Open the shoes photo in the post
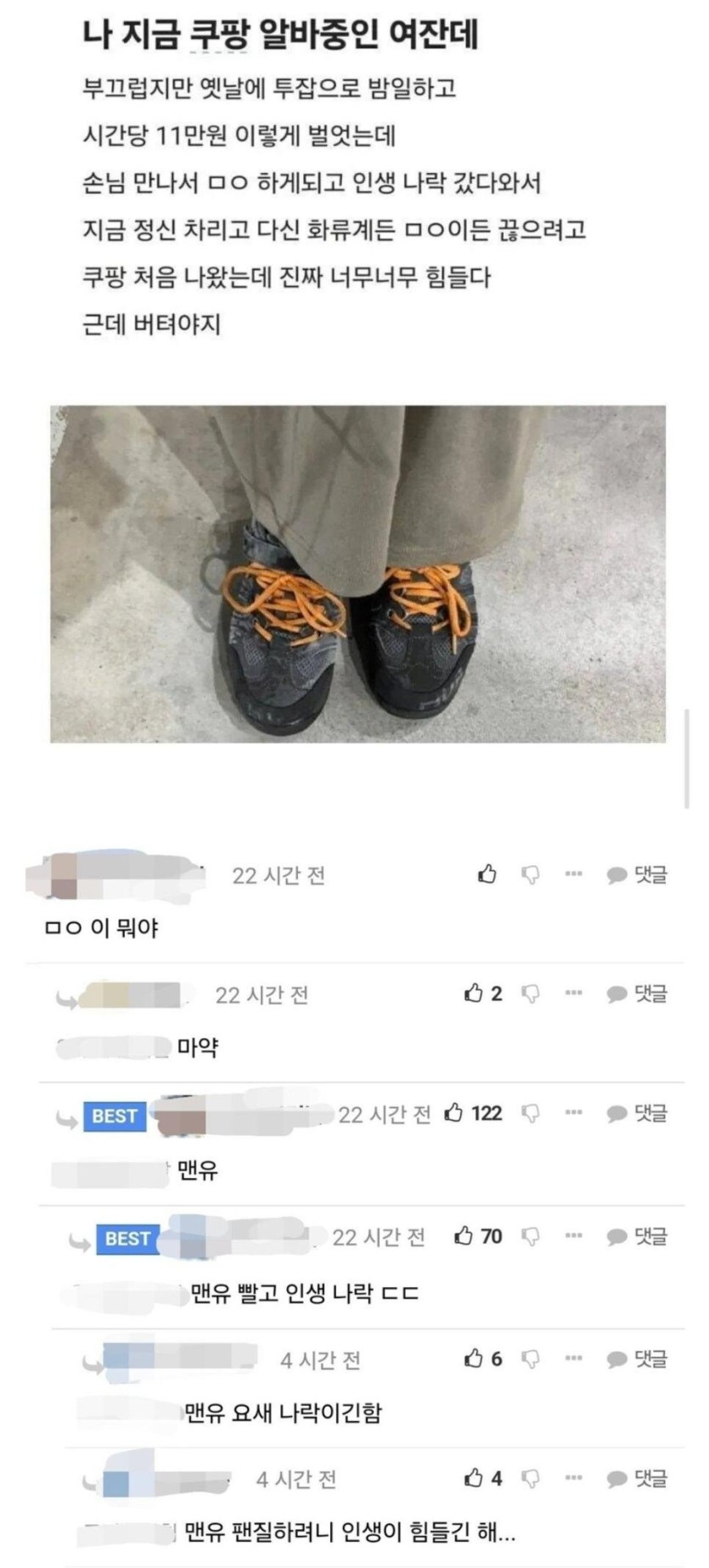Viewport: 709px width, 1568px height. click(357, 574)
